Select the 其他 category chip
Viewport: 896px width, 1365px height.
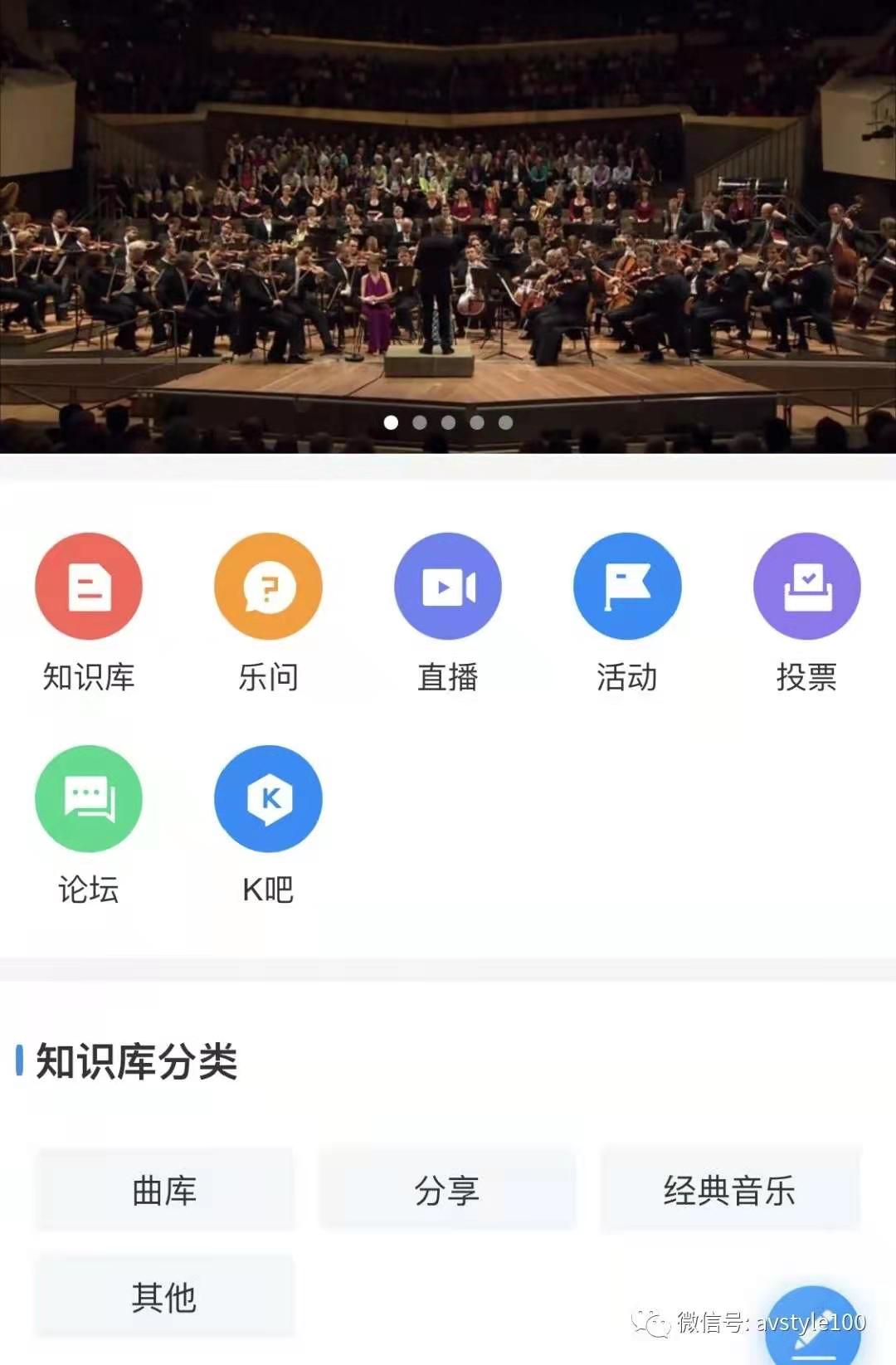(x=164, y=1296)
